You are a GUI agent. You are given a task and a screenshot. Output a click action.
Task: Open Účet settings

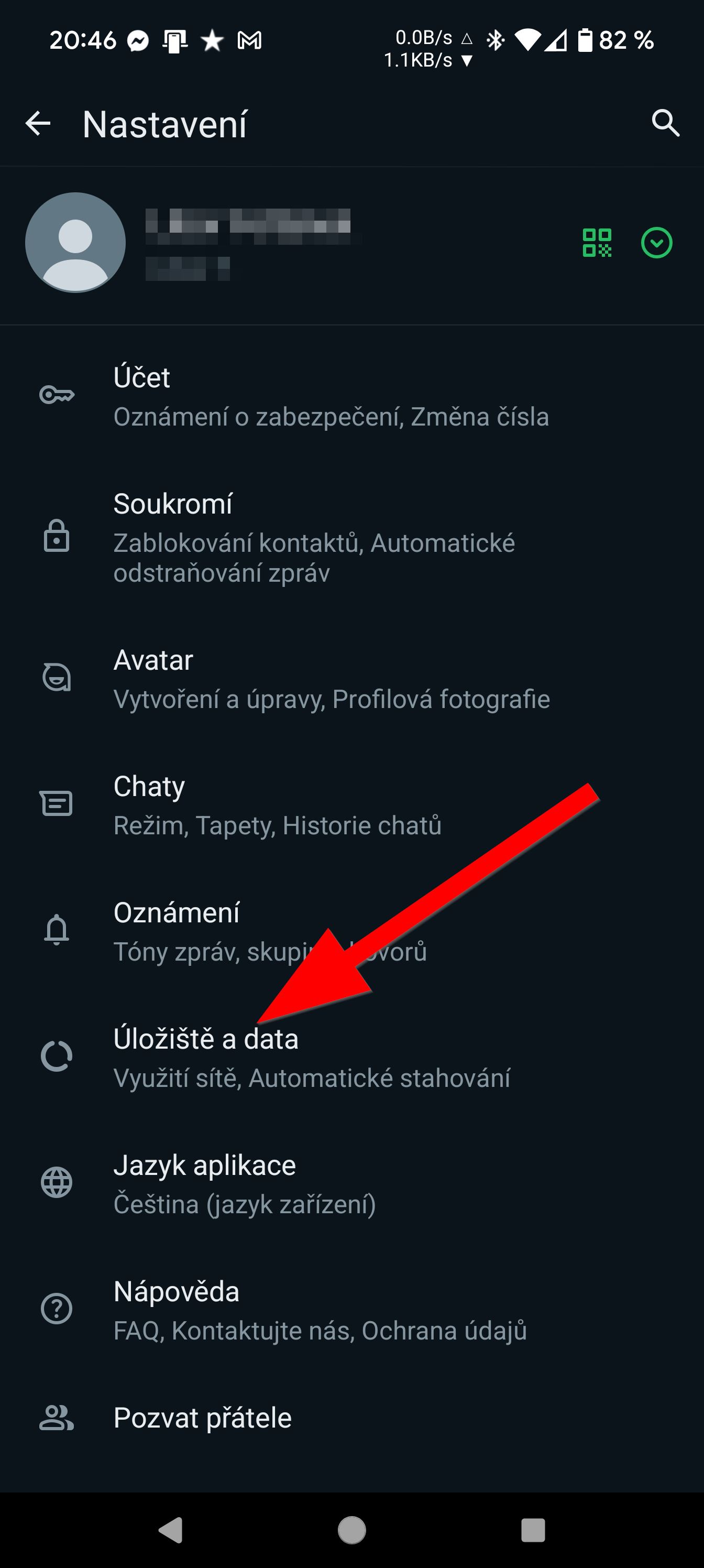(x=351, y=396)
